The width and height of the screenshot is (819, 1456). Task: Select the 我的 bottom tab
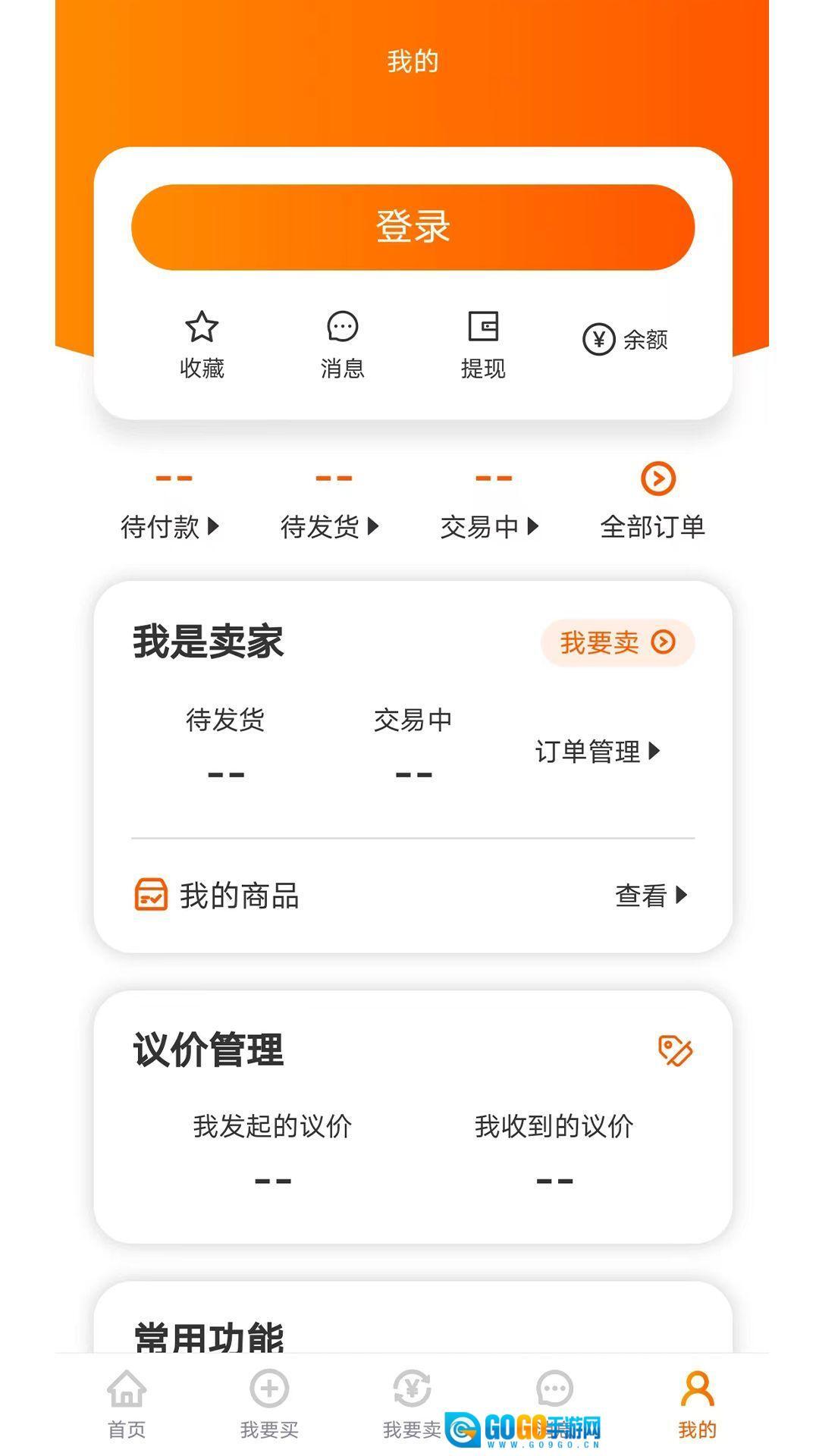697,1404
